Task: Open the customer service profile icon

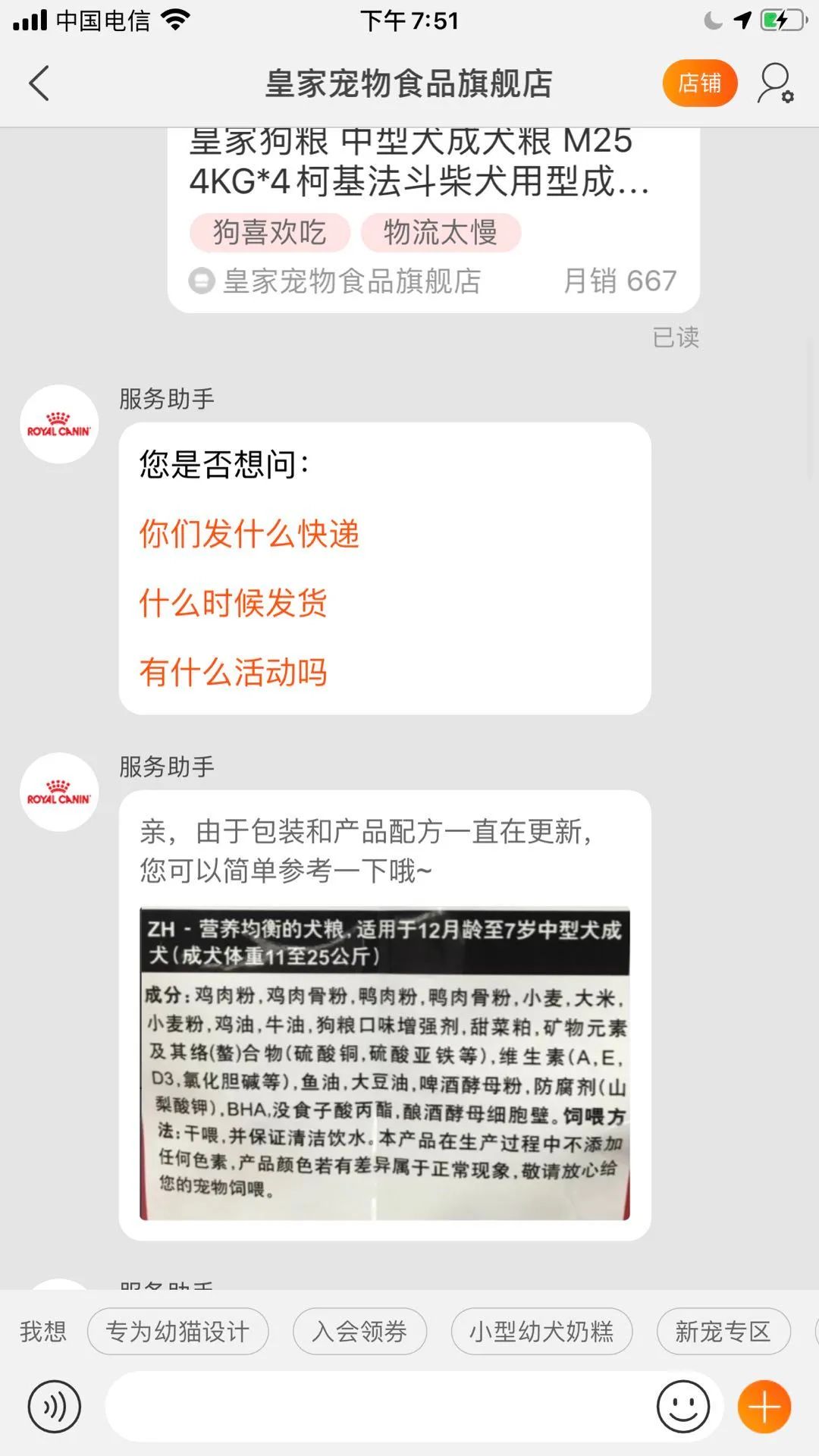Action: pos(773,83)
